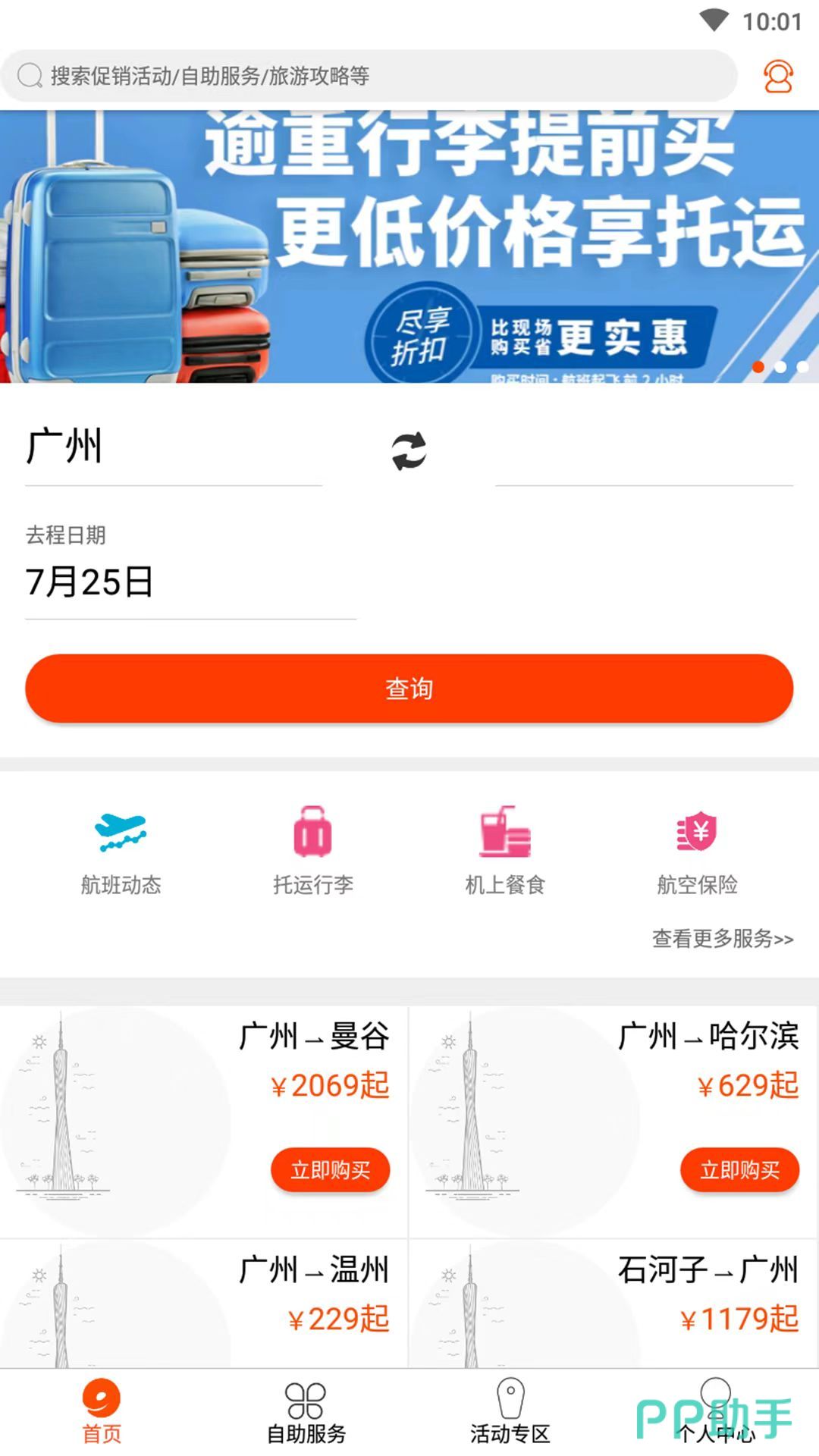This screenshot has height=1456, width=819.
Task: Contact customer service via the headset icon
Action: 777,77
